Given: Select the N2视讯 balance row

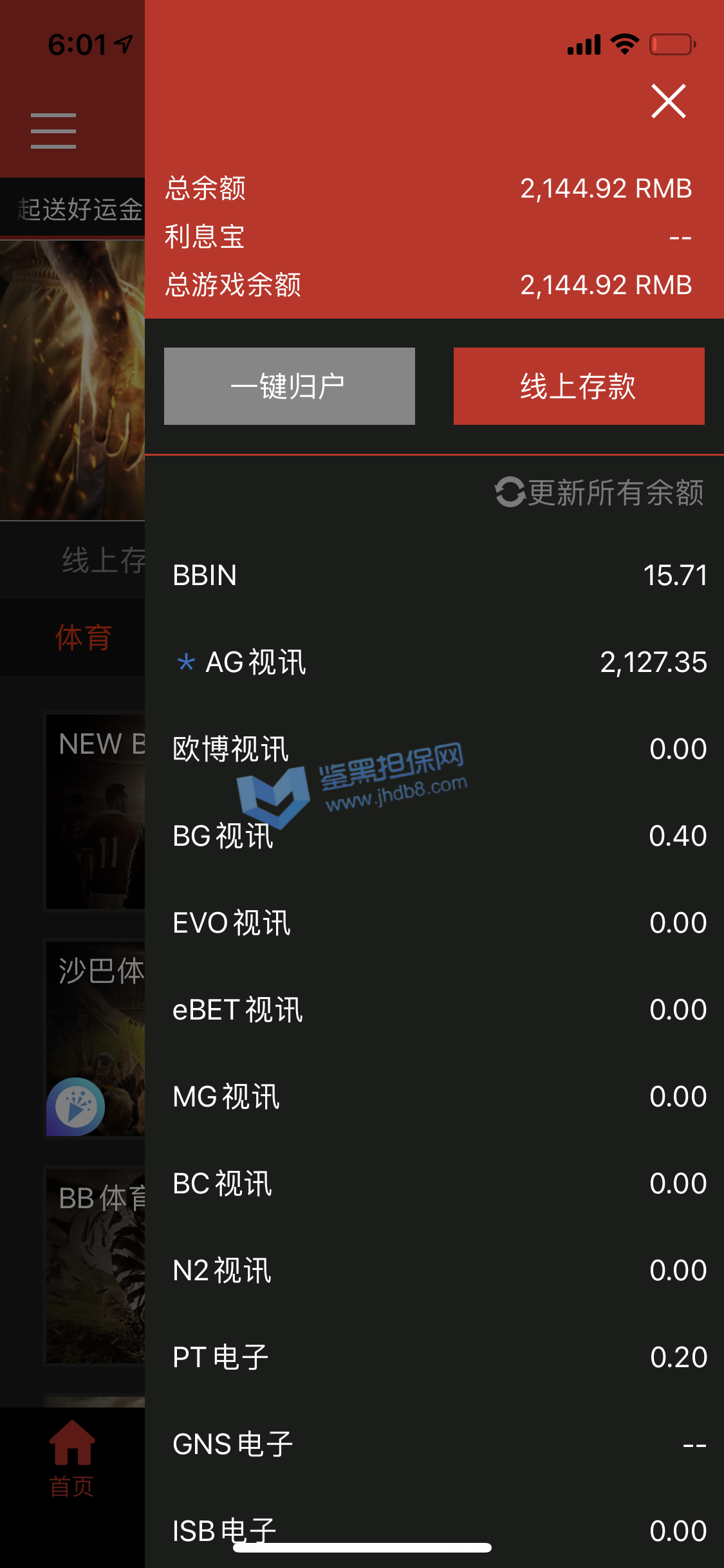Looking at the screenshot, I should tap(434, 1271).
